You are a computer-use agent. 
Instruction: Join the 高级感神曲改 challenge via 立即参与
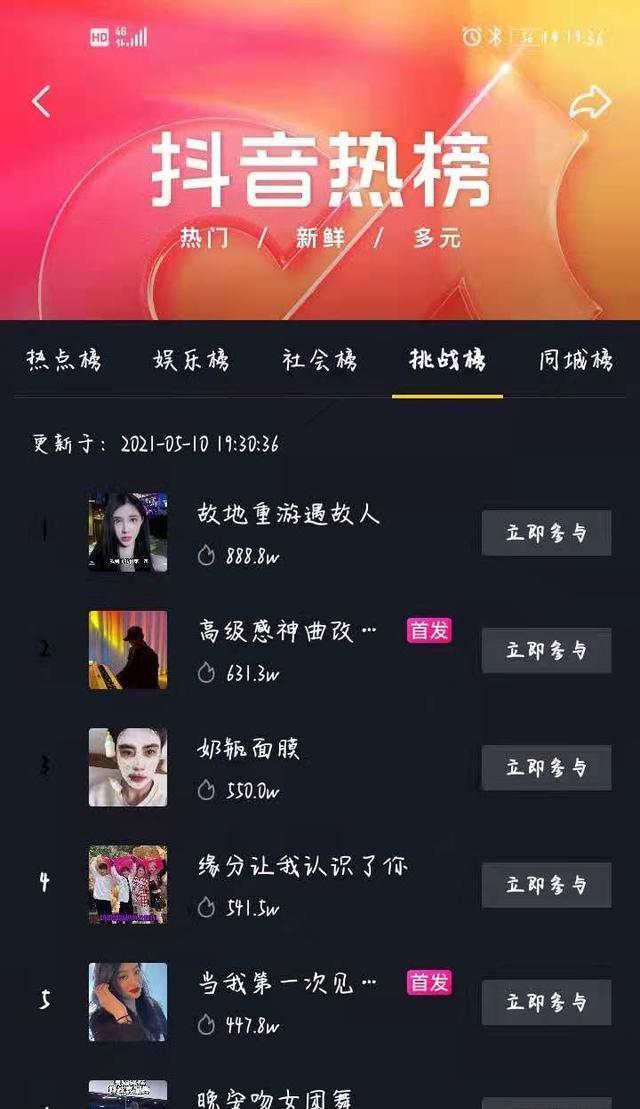click(x=546, y=650)
